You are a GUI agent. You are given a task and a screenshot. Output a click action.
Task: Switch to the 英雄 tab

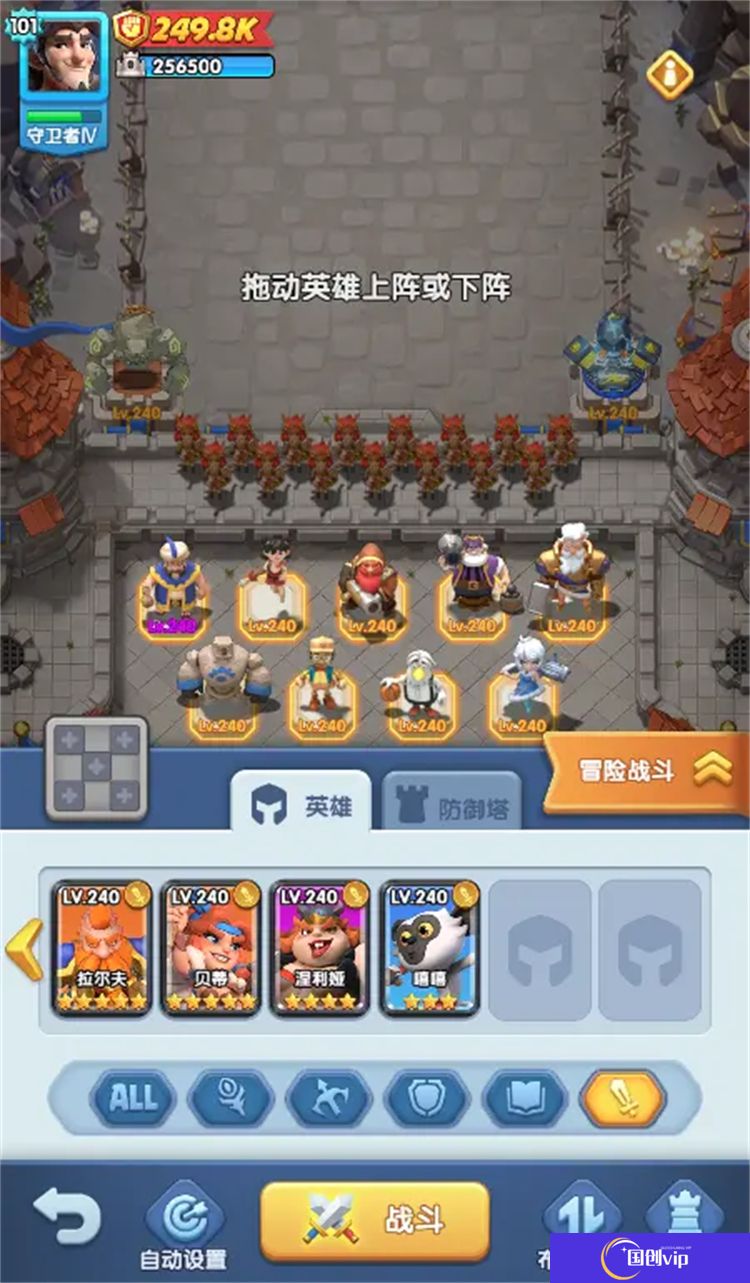pyautogui.click(x=302, y=806)
